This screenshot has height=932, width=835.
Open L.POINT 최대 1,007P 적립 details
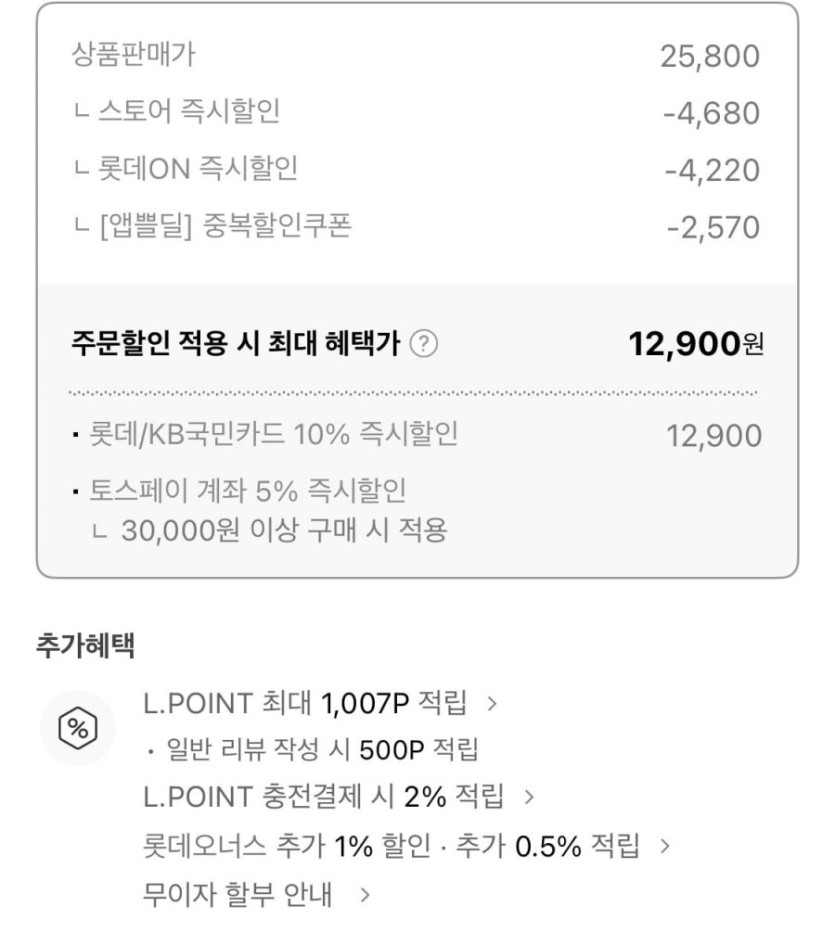(320, 704)
